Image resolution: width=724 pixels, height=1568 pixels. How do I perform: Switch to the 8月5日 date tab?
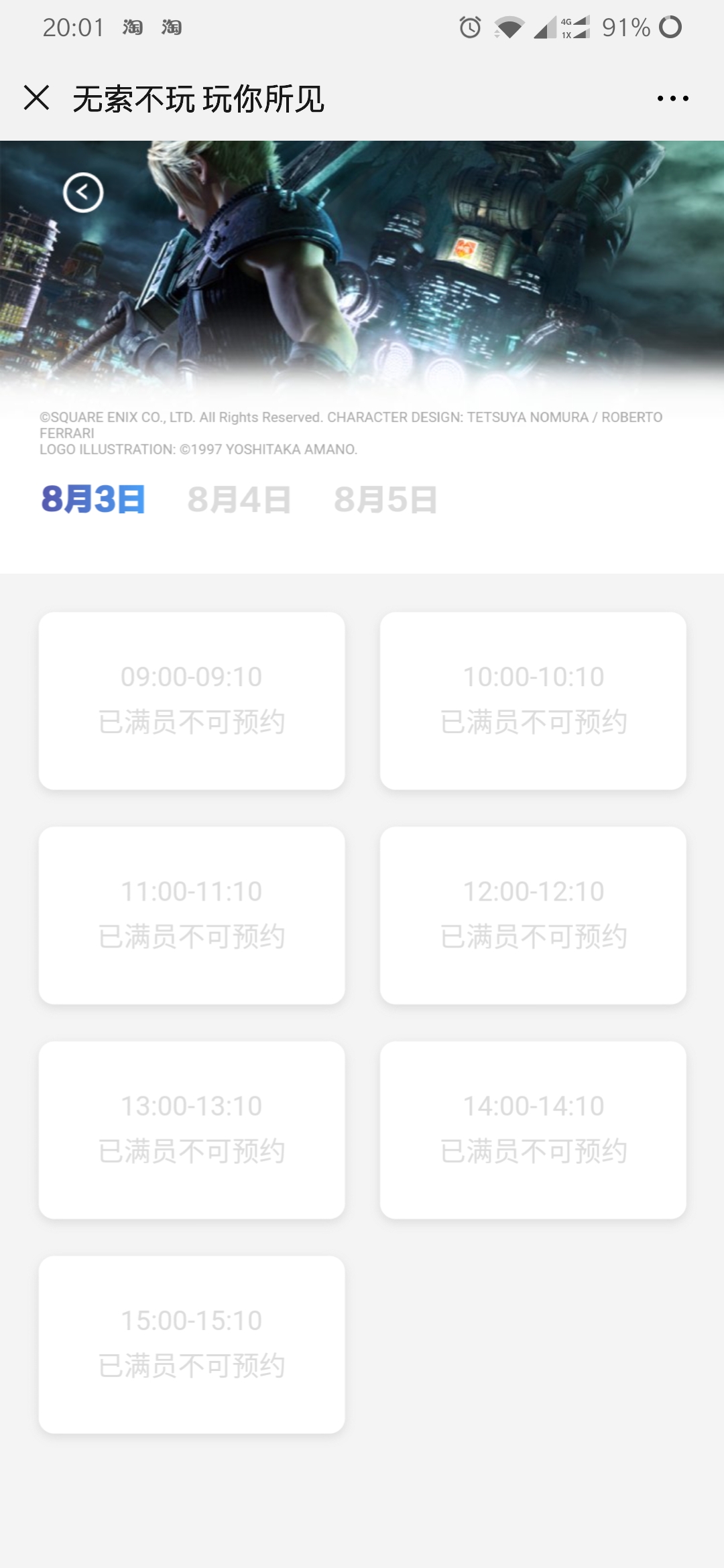[385, 500]
